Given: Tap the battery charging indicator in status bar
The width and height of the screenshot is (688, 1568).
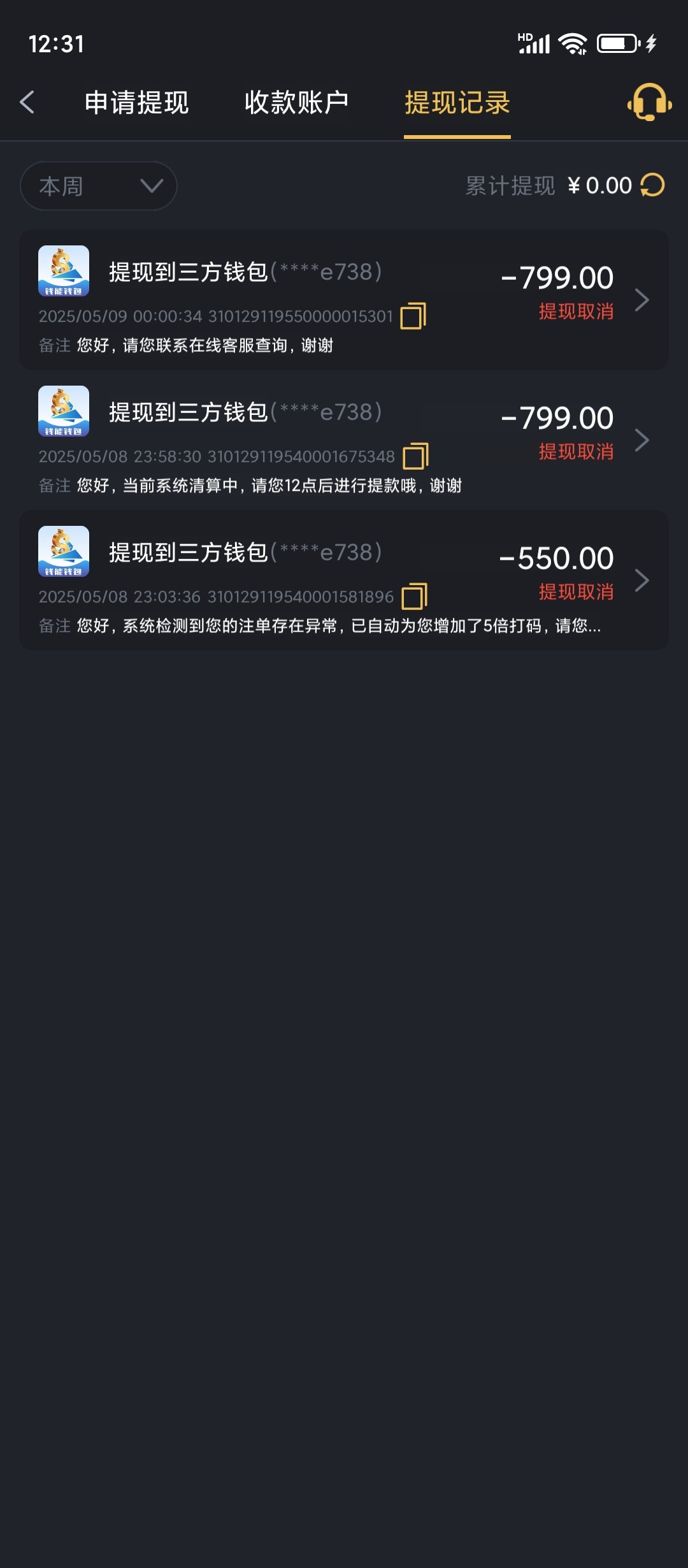Looking at the screenshot, I should point(650,45).
